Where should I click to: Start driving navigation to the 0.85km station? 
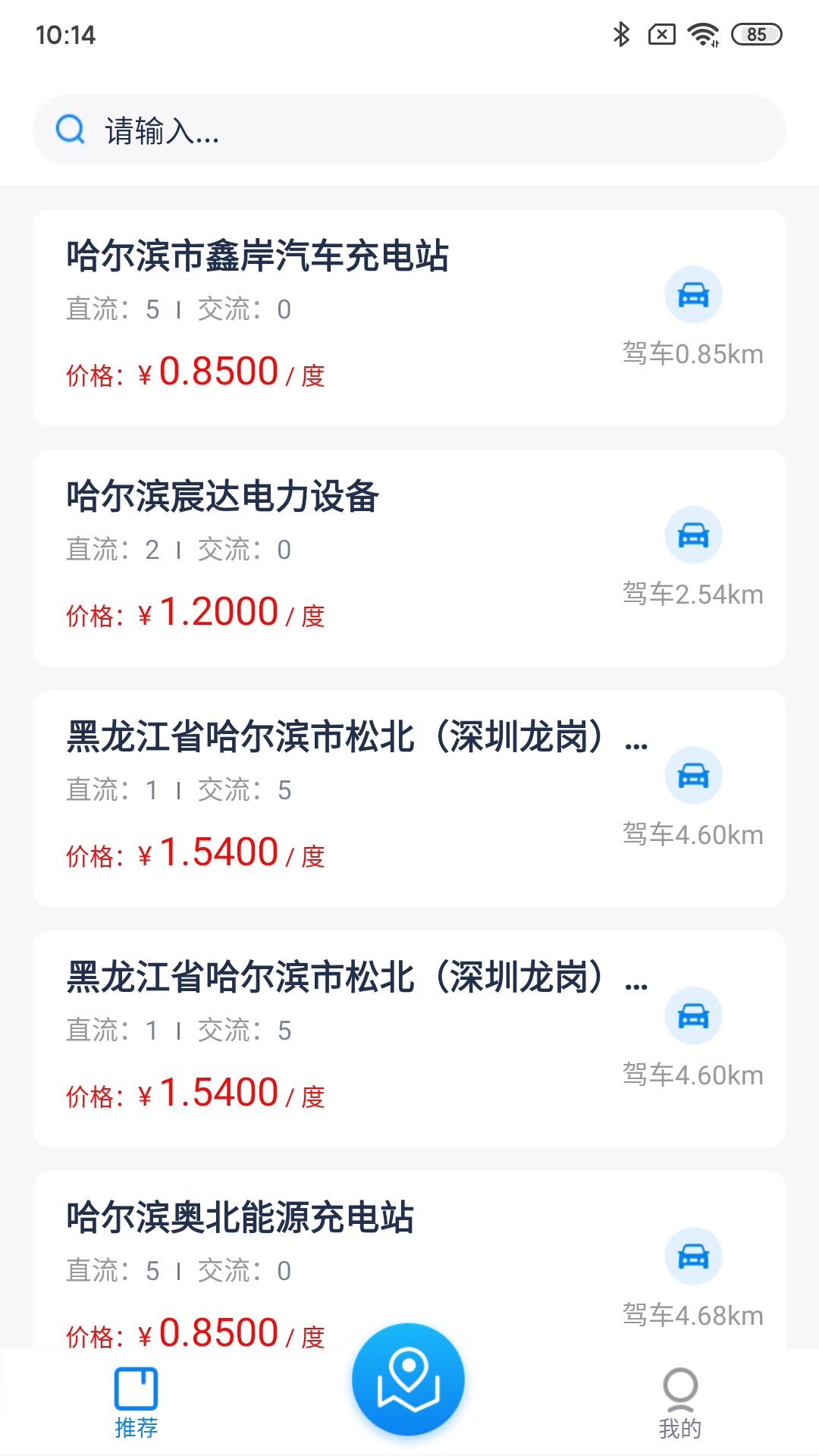pyautogui.click(x=693, y=295)
